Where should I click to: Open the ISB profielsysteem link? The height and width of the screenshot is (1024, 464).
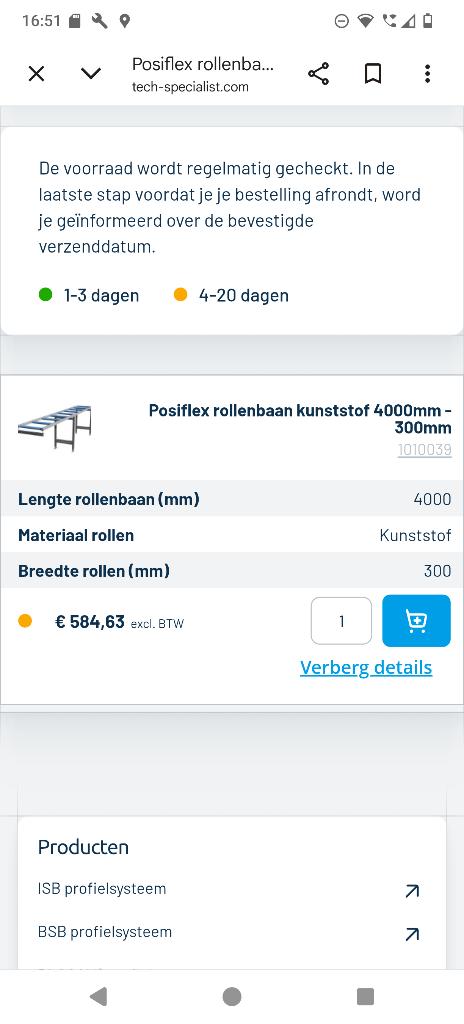coord(229,889)
